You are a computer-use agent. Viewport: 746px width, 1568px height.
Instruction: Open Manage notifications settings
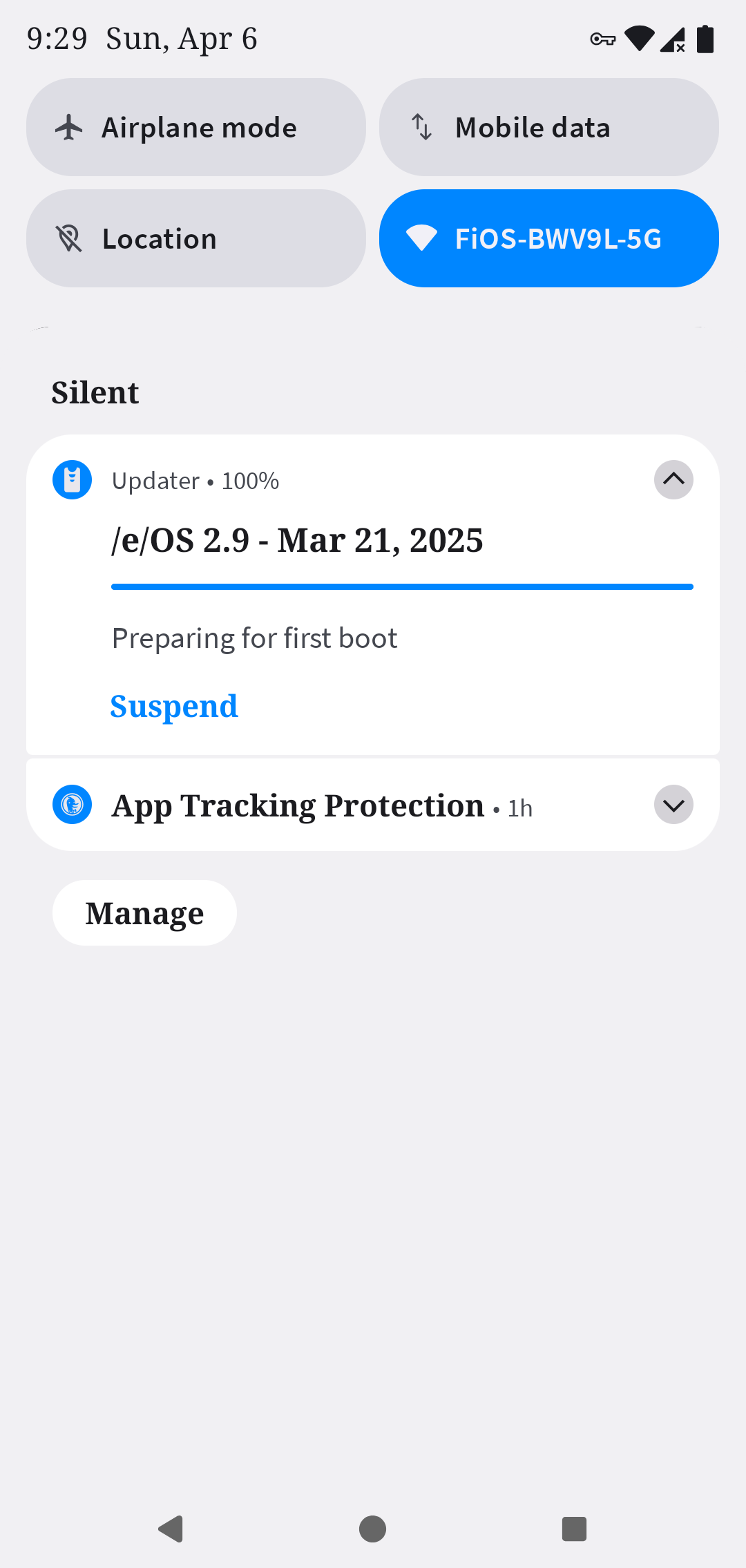144,912
